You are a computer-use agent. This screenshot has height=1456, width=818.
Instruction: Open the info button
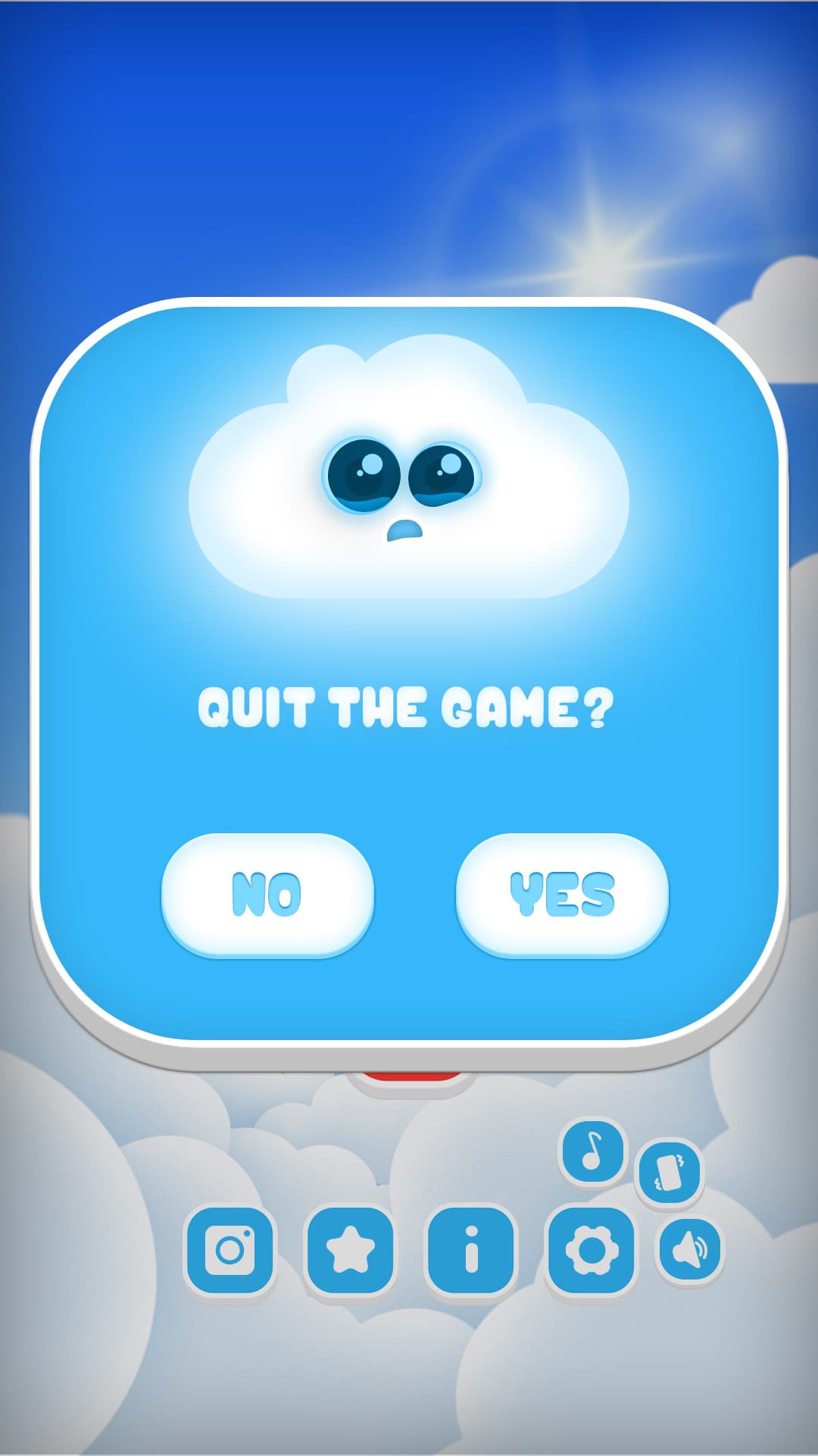pos(471,1250)
